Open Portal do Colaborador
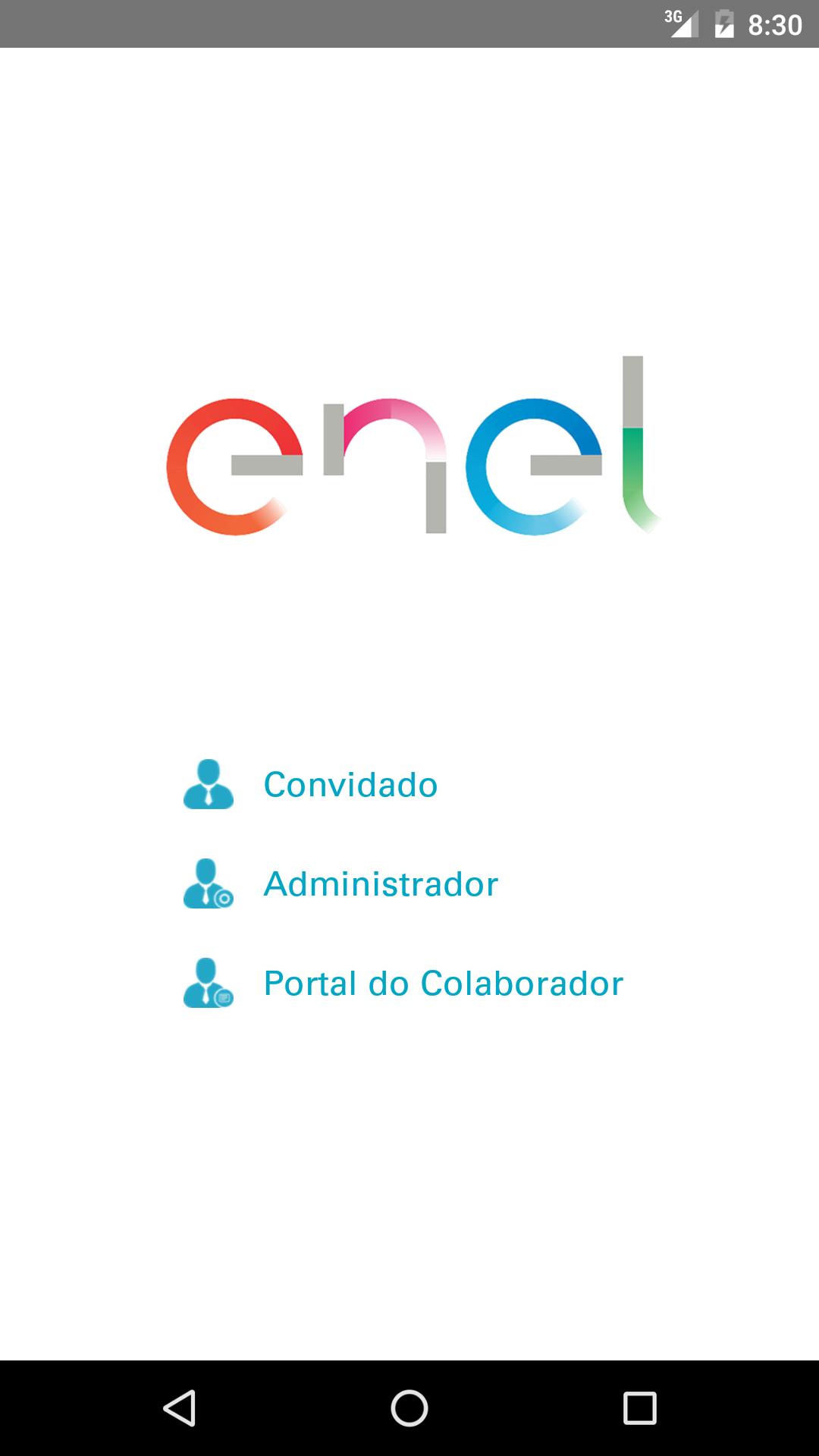The image size is (819, 1456). tap(443, 984)
